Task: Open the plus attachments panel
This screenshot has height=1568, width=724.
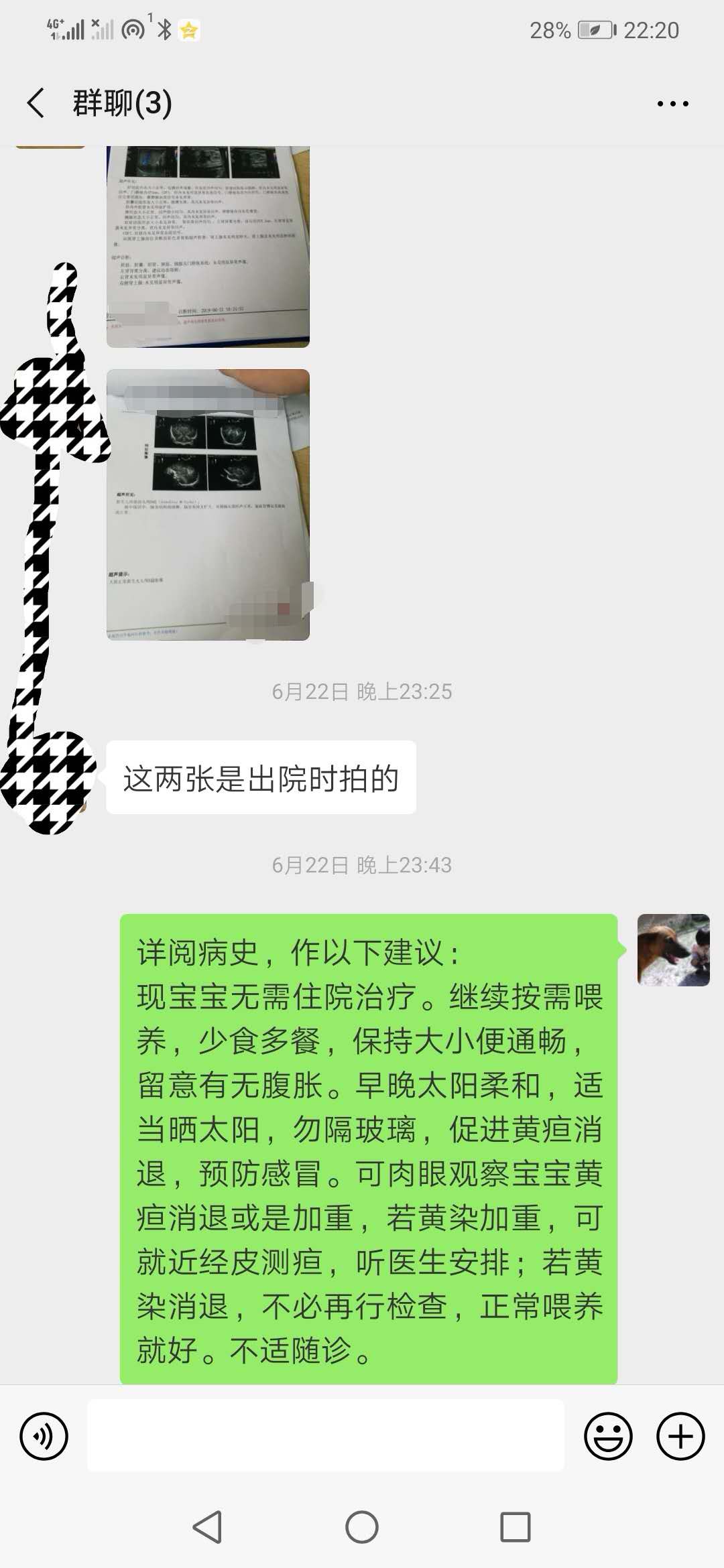Action: pyautogui.click(x=680, y=1436)
